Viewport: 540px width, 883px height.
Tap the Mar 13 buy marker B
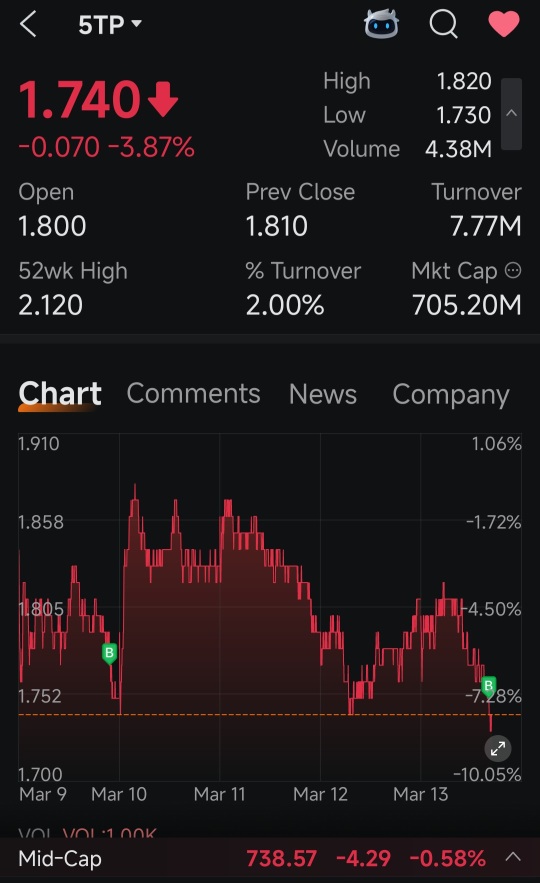(488, 686)
